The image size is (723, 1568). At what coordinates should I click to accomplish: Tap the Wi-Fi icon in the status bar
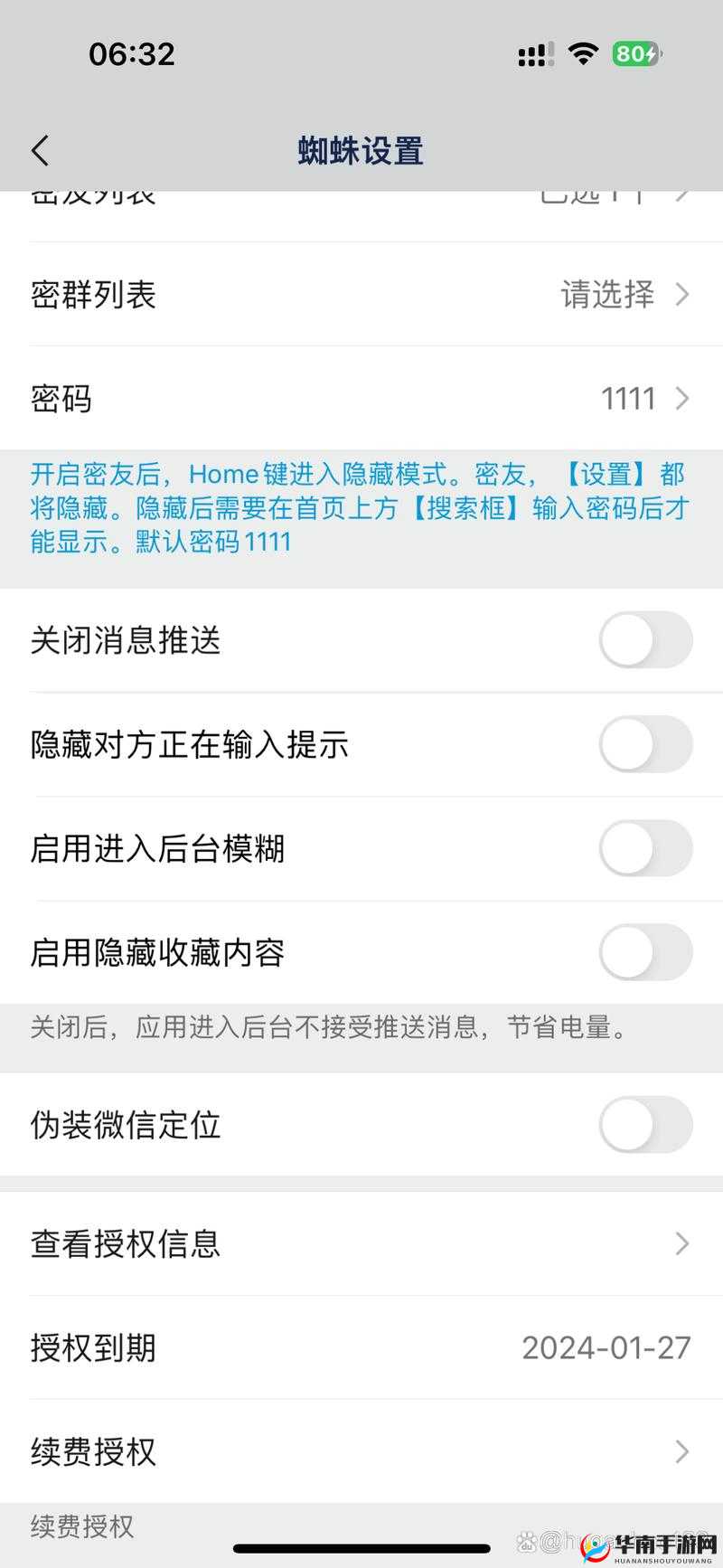tap(584, 54)
